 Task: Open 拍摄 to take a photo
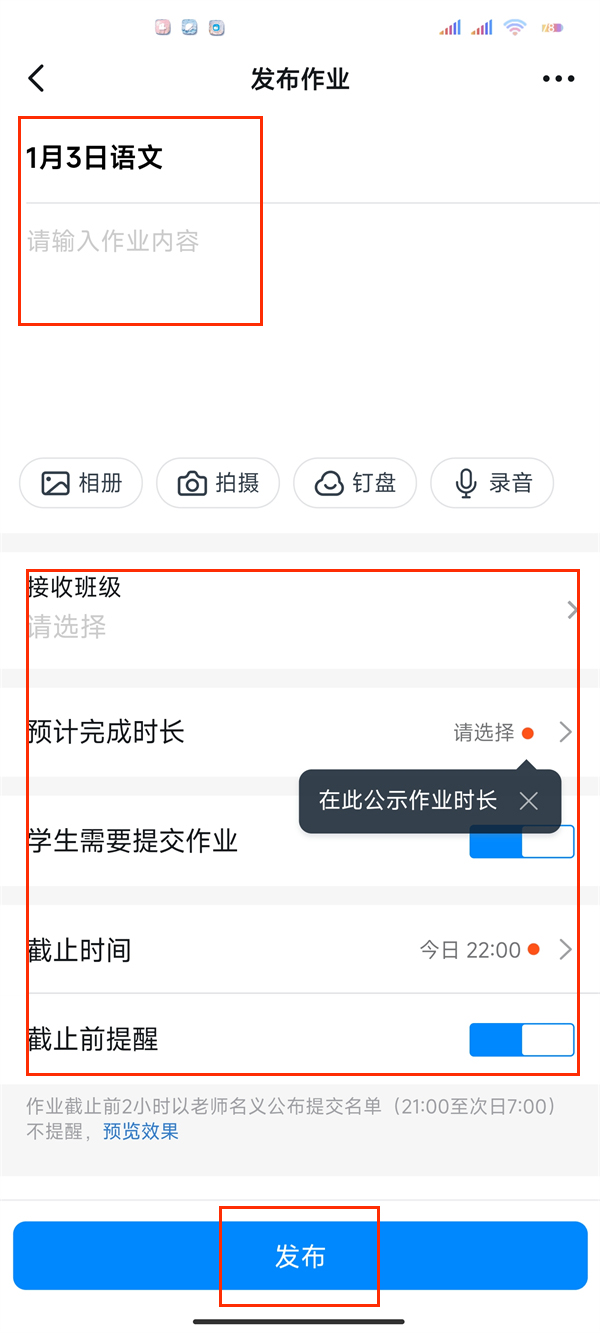[x=218, y=484]
